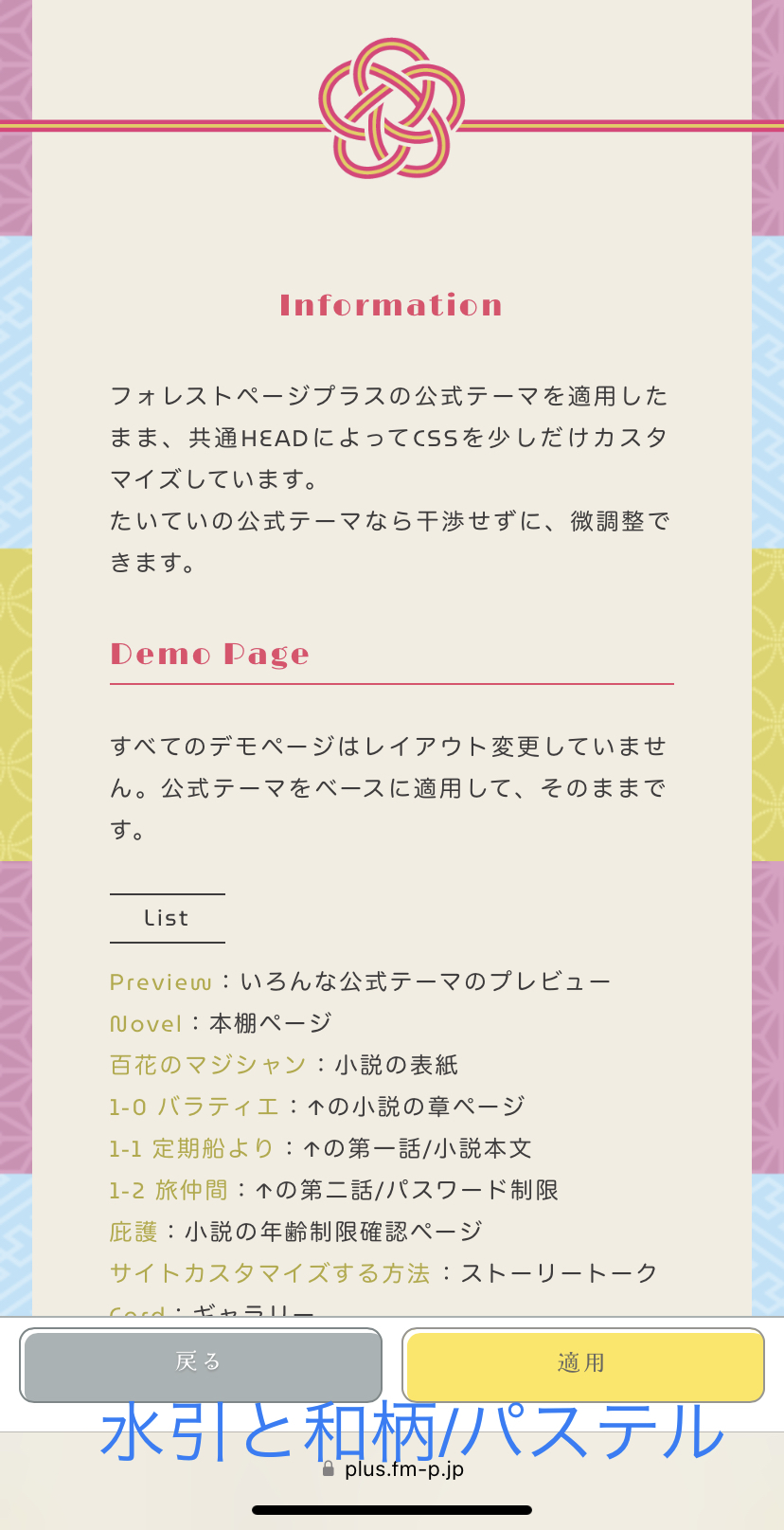The height and width of the screenshot is (1530, 784).
Task: Open the 庇護 age restriction link
Action: [x=134, y=1232]
